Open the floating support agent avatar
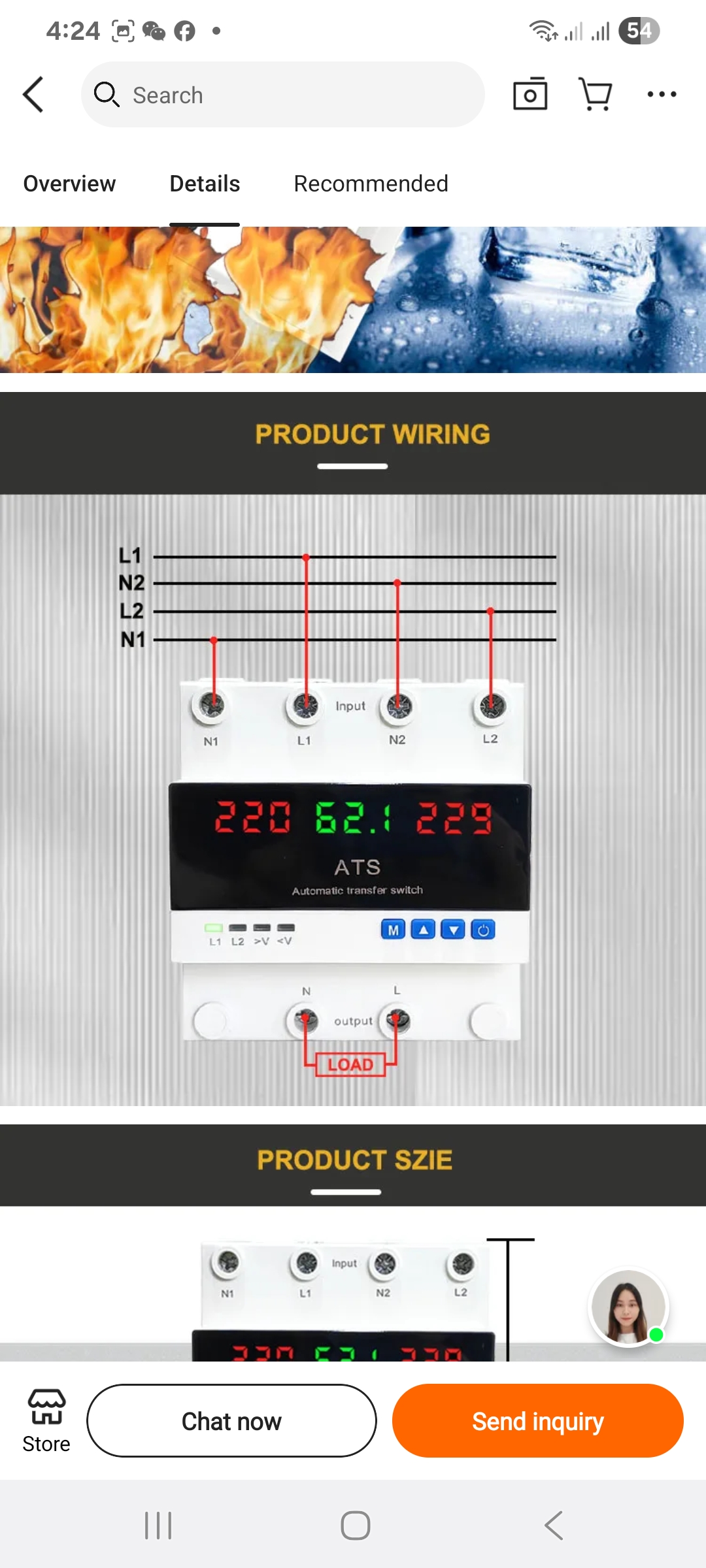706x1568 pixels. coord(628,1307)
